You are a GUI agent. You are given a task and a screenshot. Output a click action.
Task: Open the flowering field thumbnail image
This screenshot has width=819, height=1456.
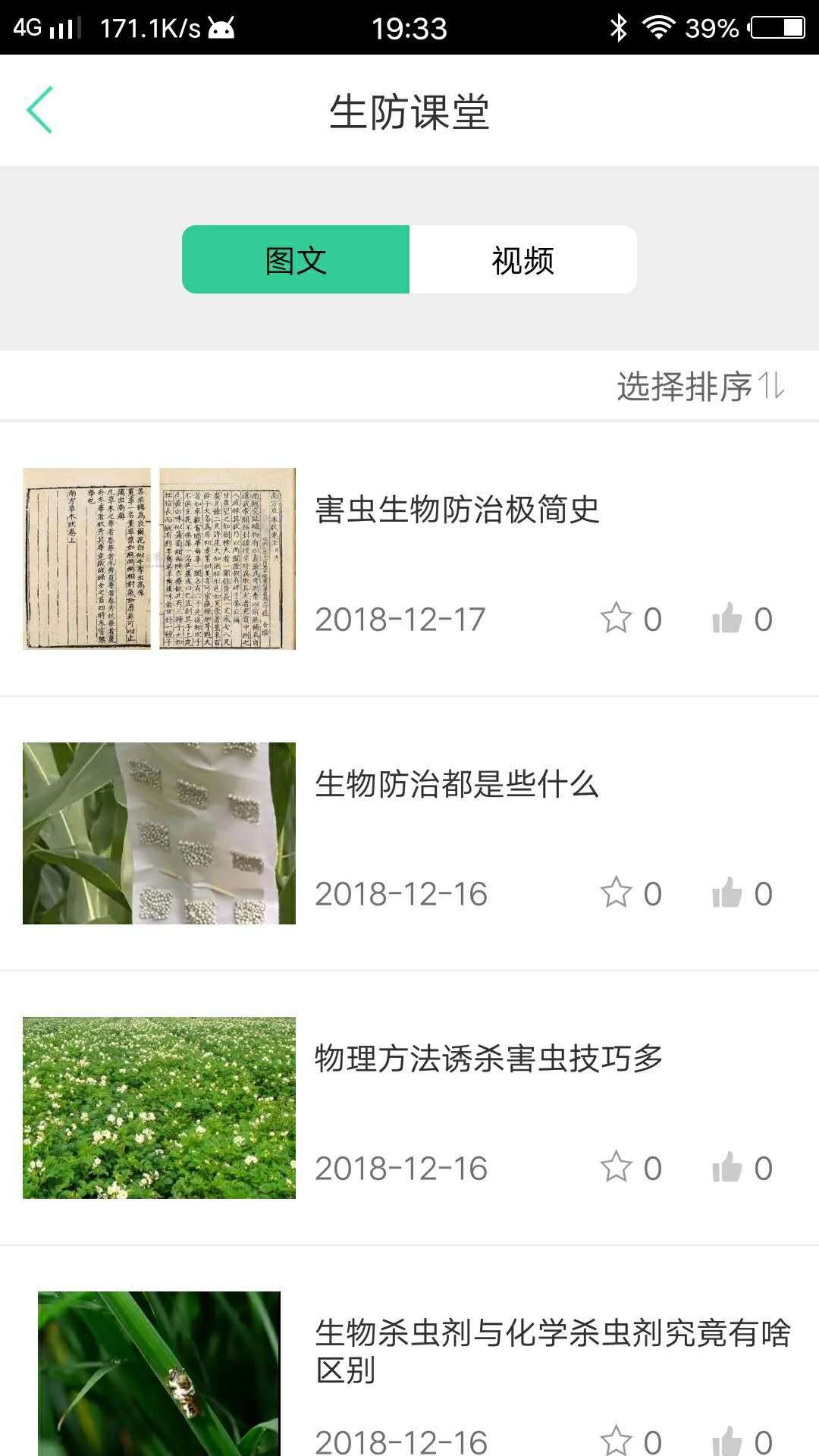tap(158, 1107)
